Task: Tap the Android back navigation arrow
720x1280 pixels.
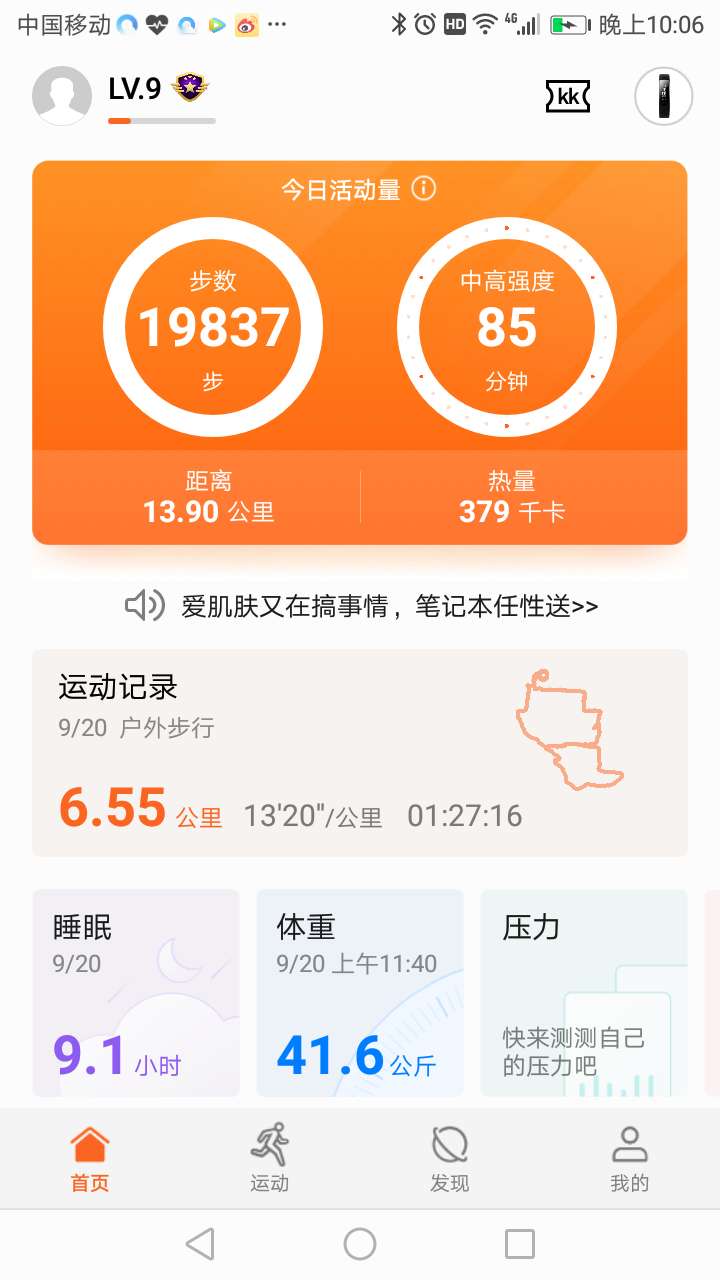Action: click(x=200, y=1245)
